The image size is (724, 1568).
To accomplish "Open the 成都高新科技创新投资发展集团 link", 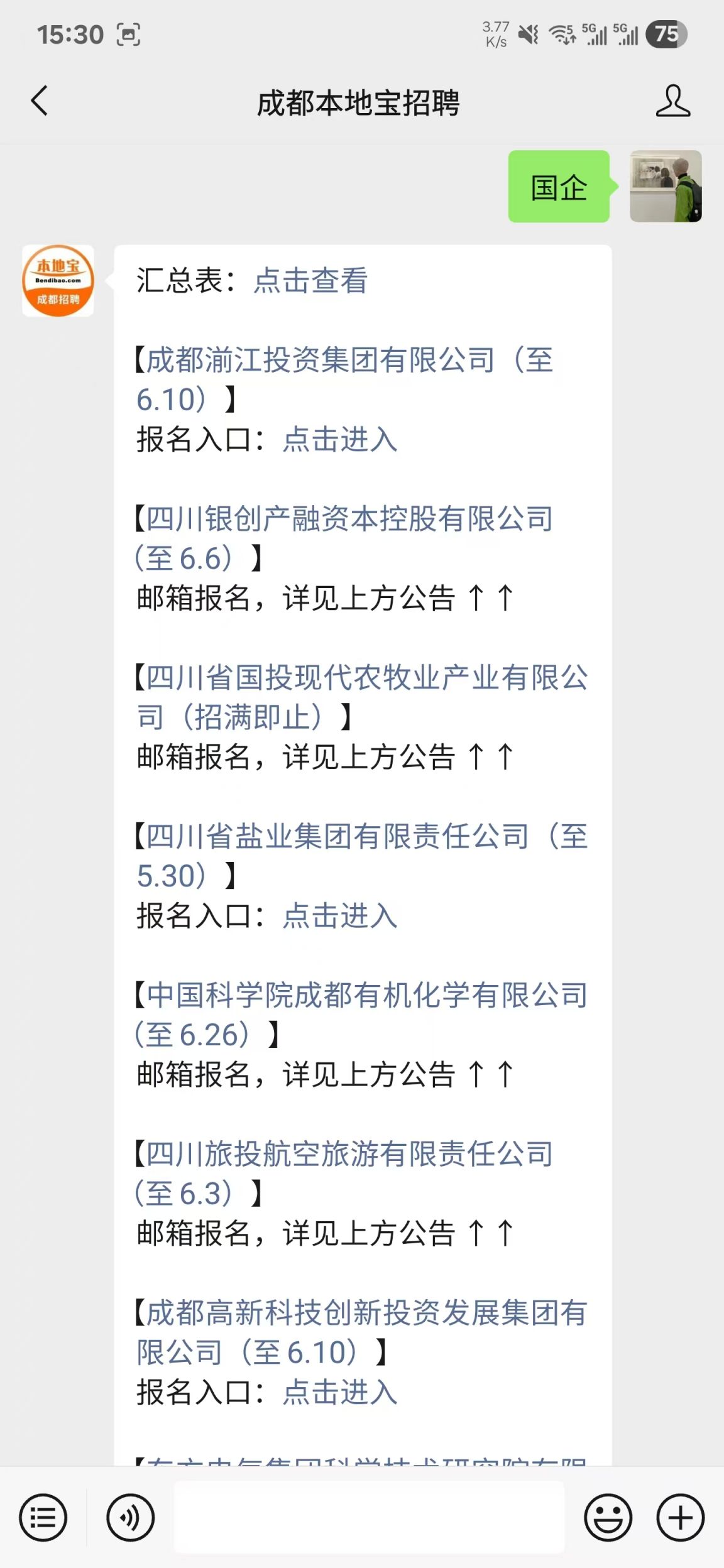I will (362, 1332).
